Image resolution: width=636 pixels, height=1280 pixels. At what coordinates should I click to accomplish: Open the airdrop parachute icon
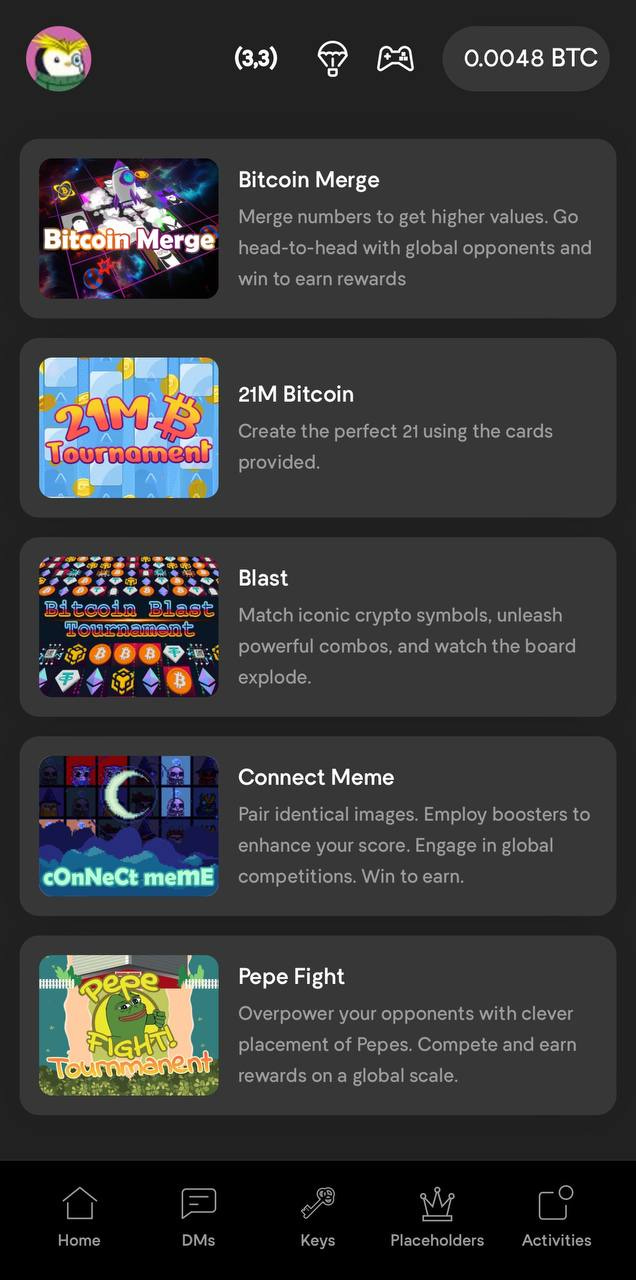(x=332, y=59)
